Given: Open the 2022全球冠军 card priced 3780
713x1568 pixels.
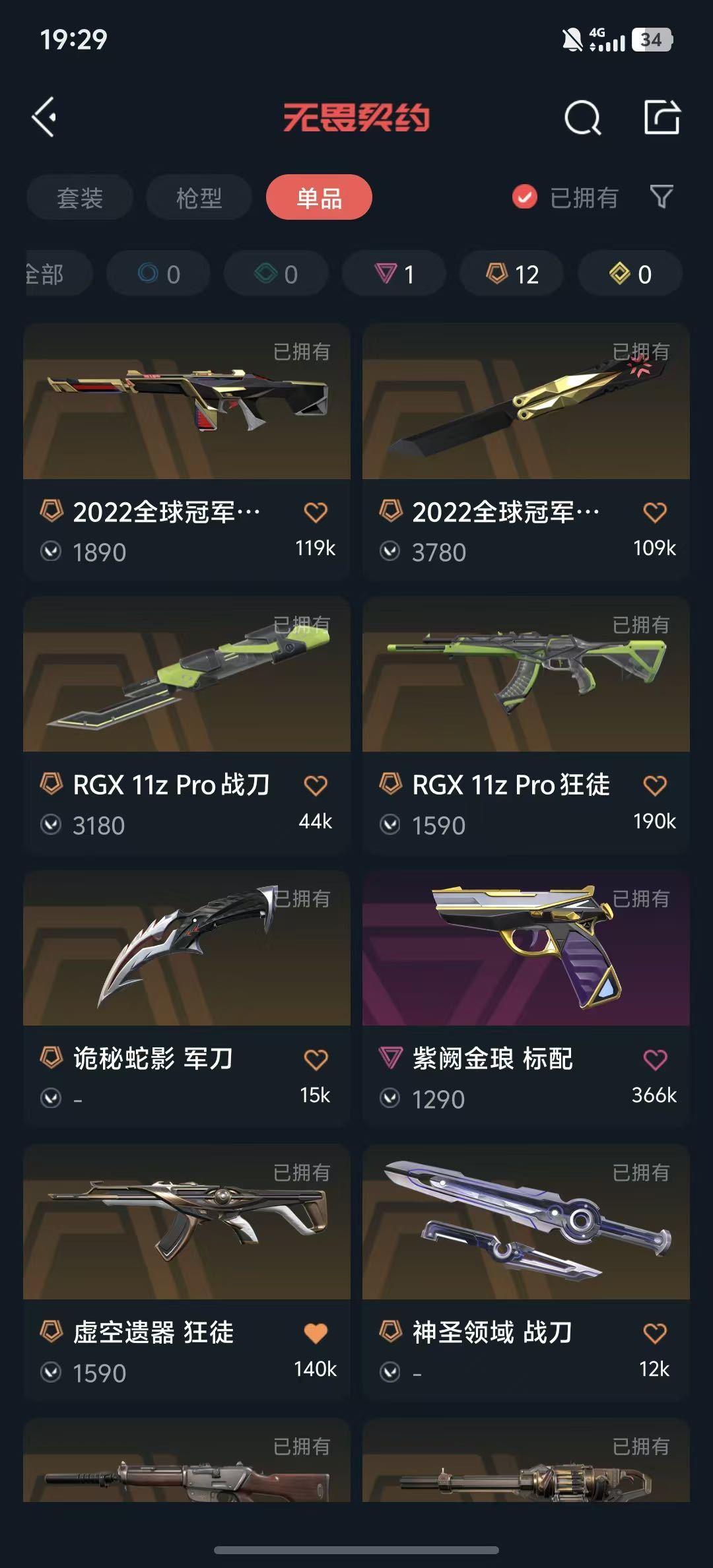Looking at the screenshot, I should 526,451.
